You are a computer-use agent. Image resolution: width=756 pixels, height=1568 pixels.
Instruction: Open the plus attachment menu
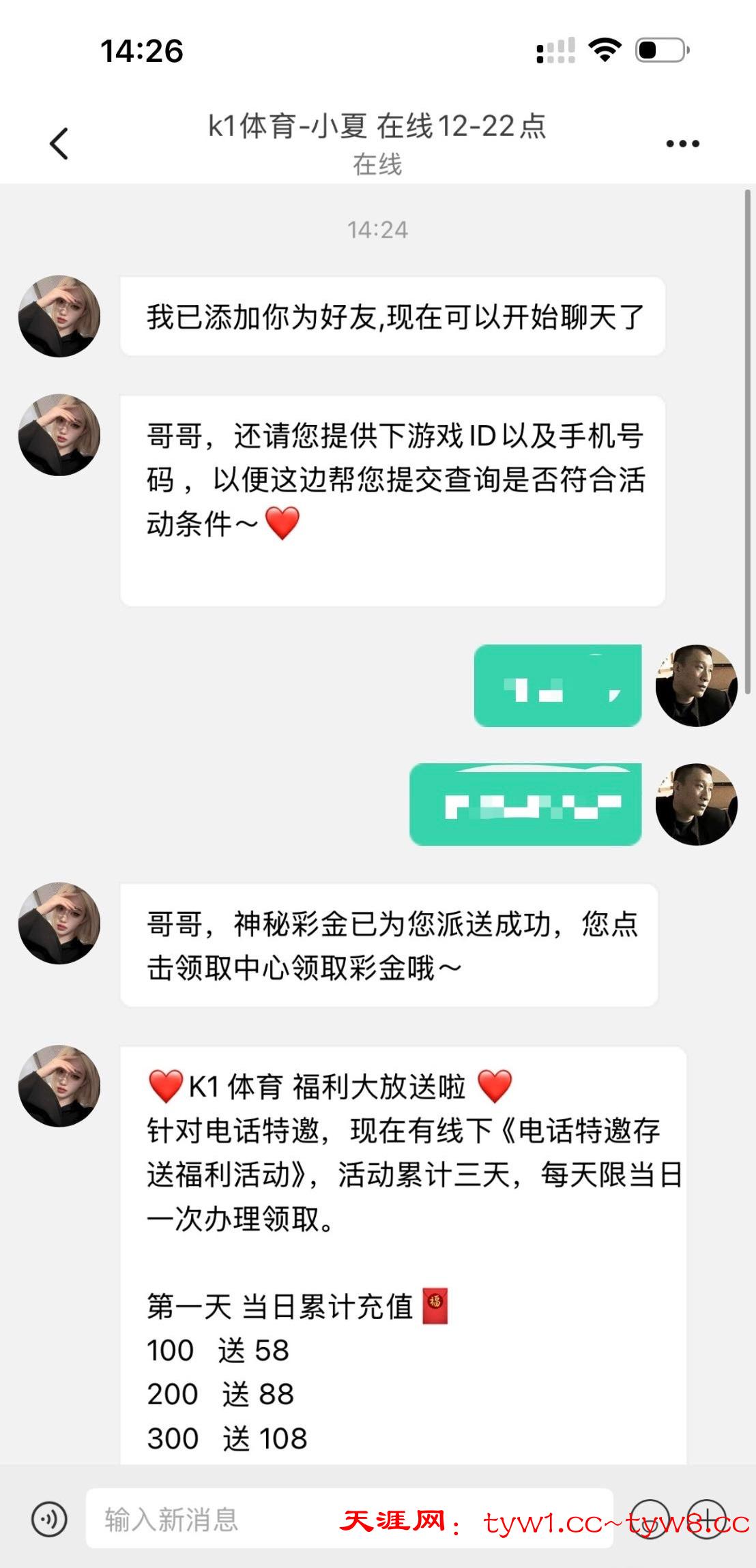[x=706, y=1519]
